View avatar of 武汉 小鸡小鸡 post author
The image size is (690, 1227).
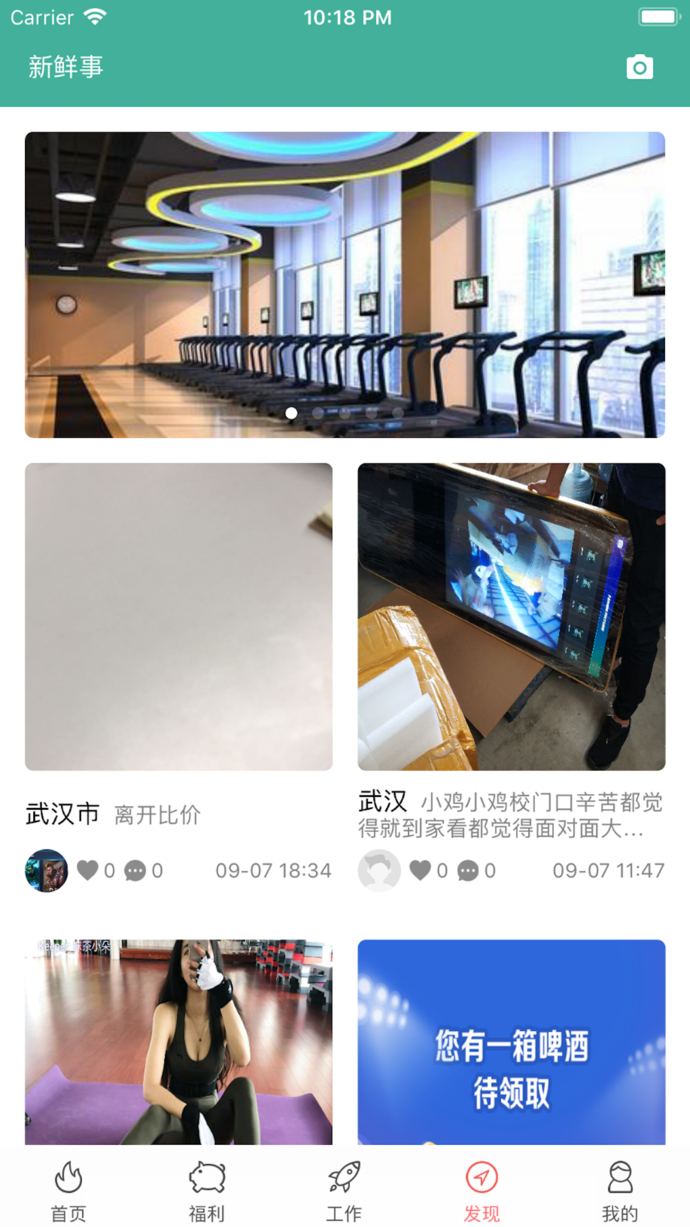point(379,870)
